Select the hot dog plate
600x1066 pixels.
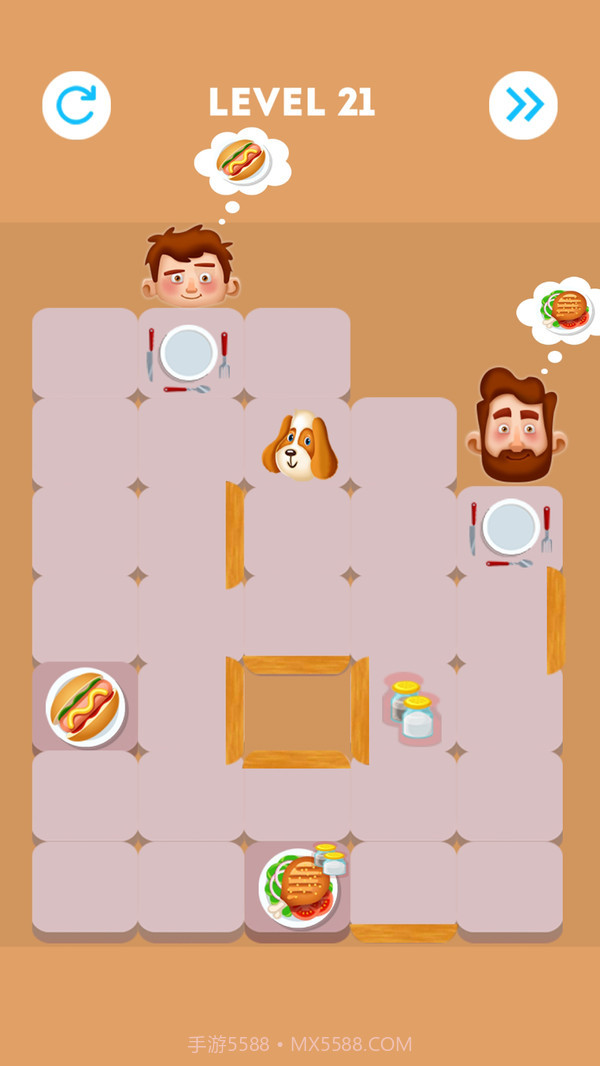click(x=85, y=706)
